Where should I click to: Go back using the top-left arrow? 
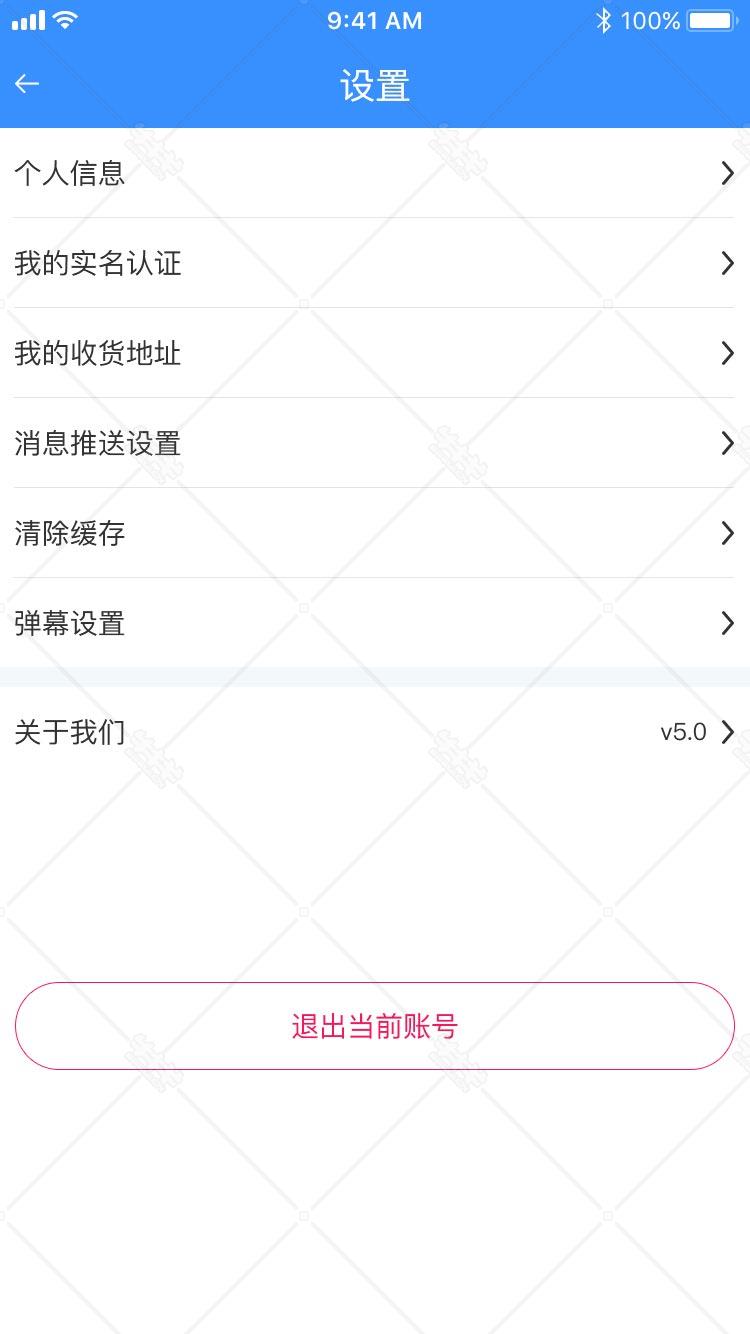tap(27, 84)
